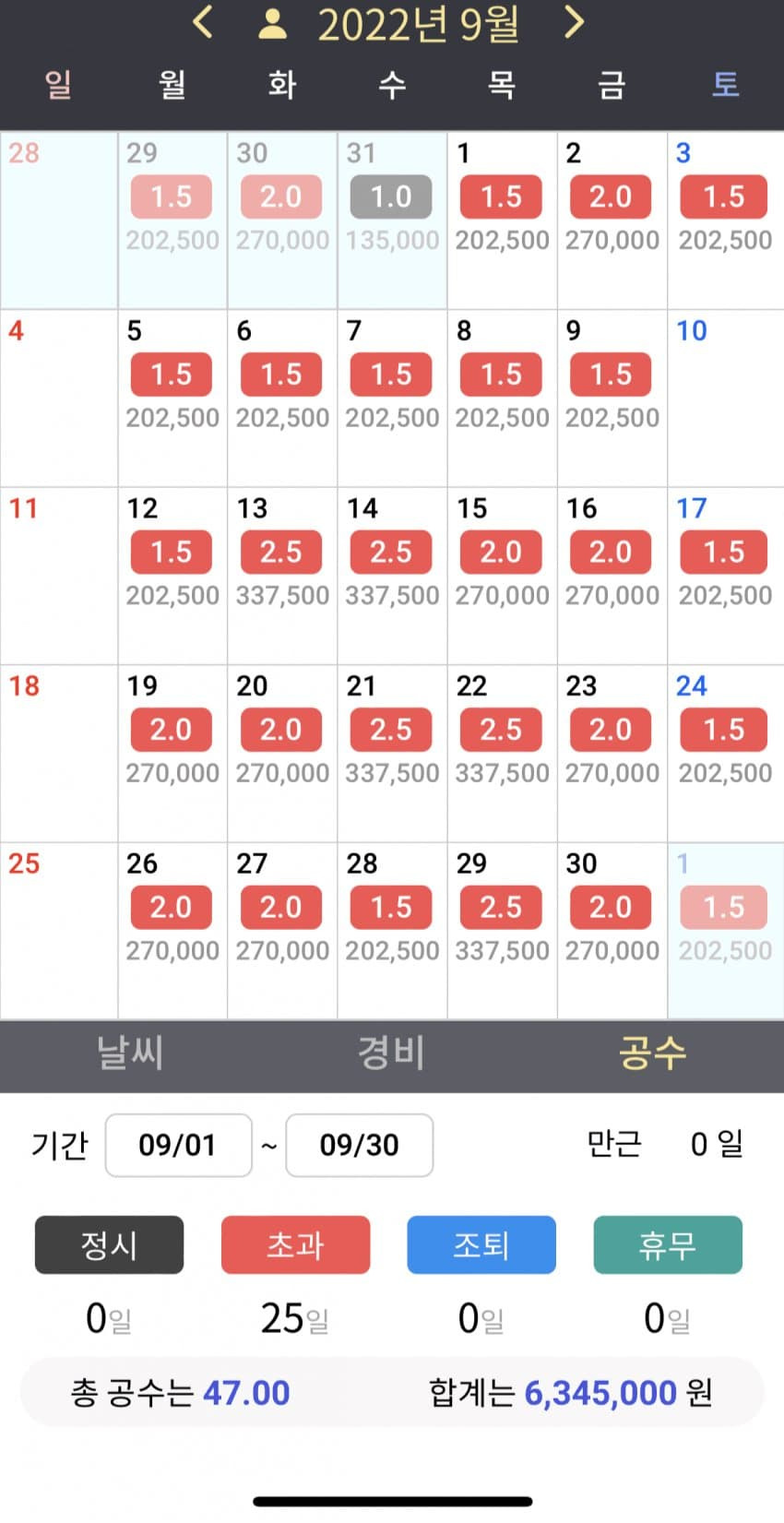Tap the 정시 button
The height and width of the screenshot is (1523, 784).
click(x=109, y=1244)
